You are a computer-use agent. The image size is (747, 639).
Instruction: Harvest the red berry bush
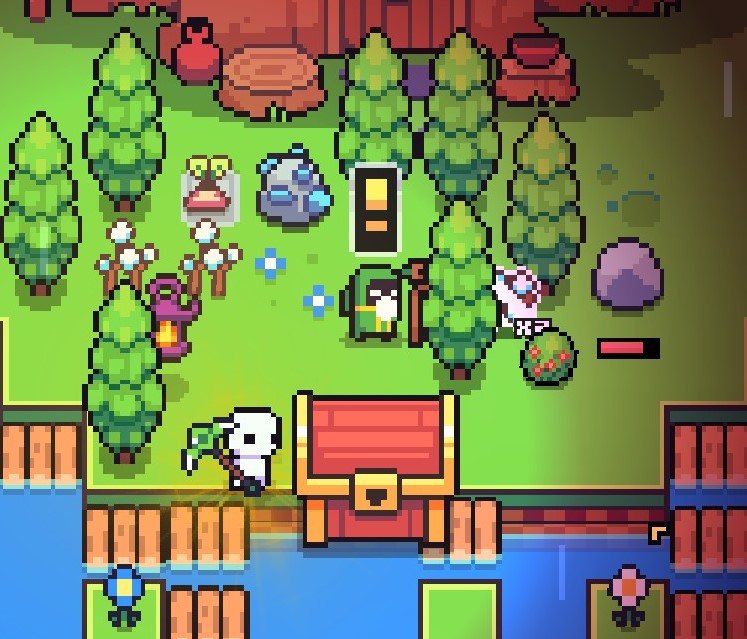pos(549,358)
